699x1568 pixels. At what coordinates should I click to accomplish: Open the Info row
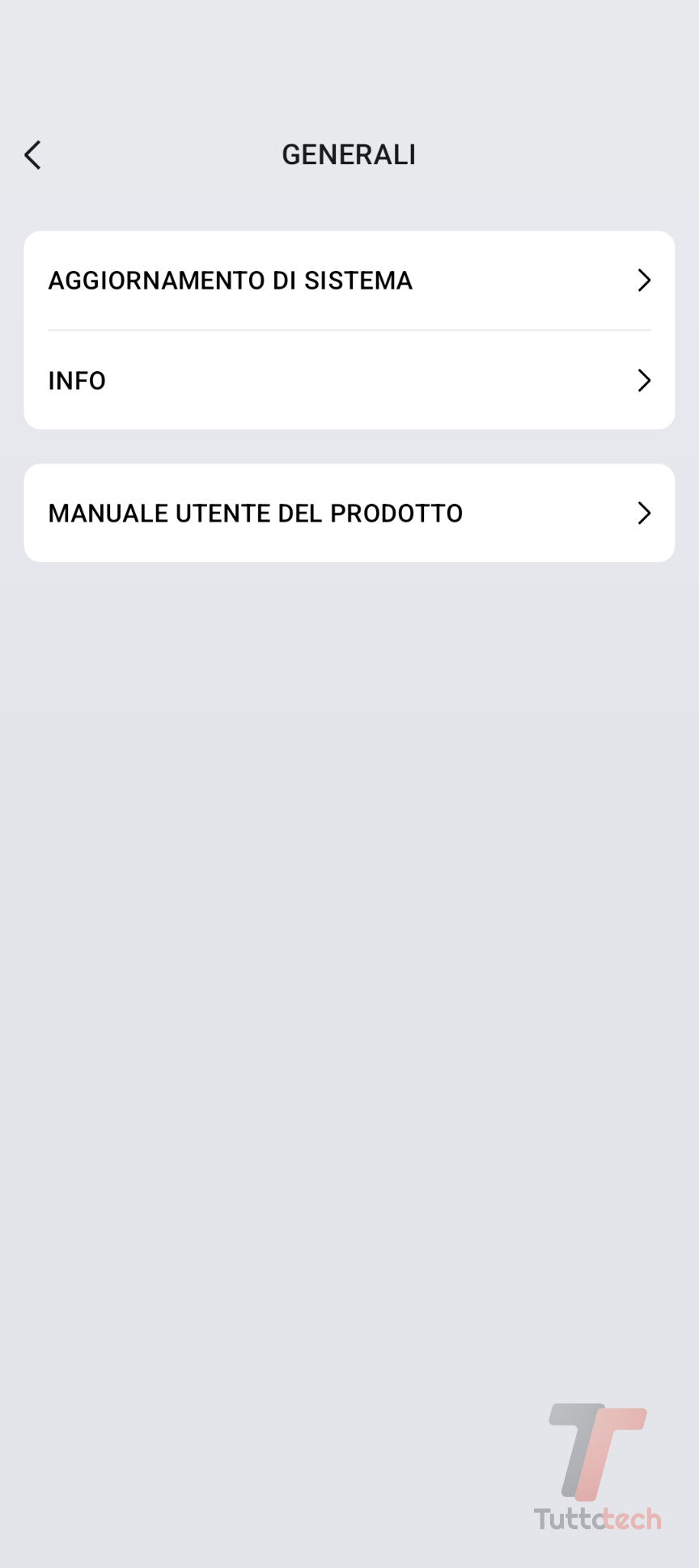(349, 380)
